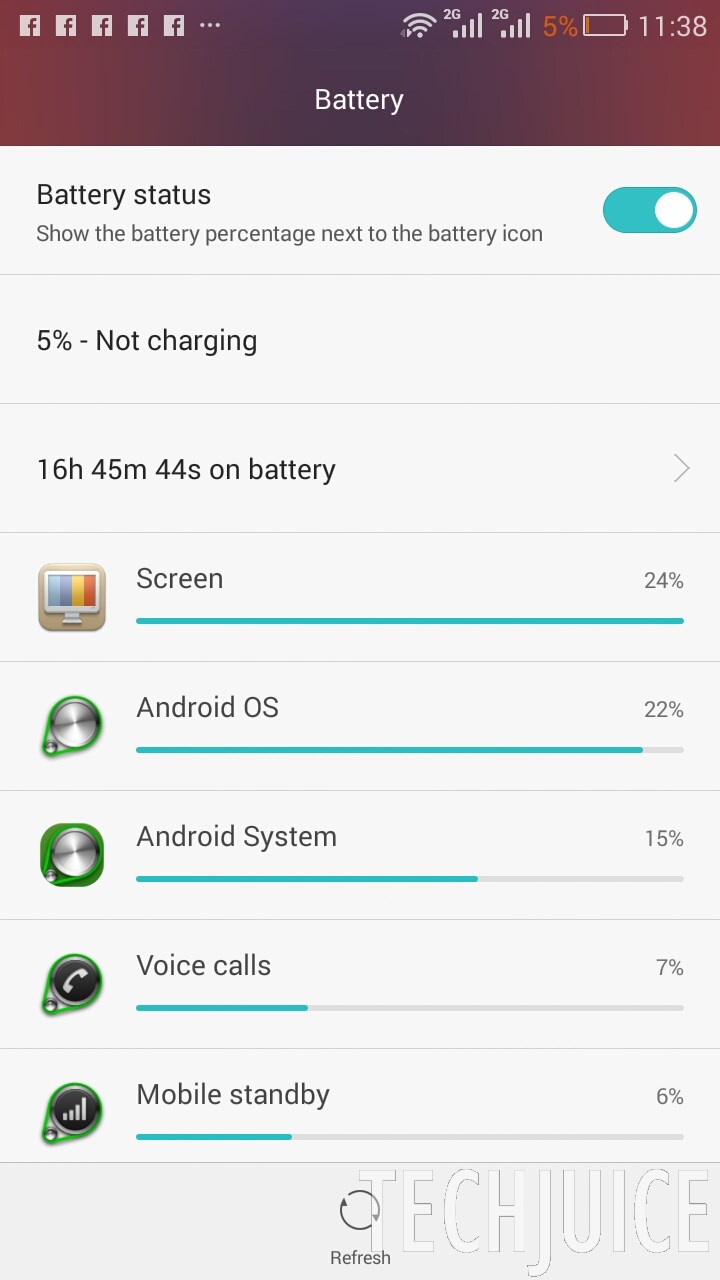
Task: Open Screen battery usage details
Action: point(360,597)
